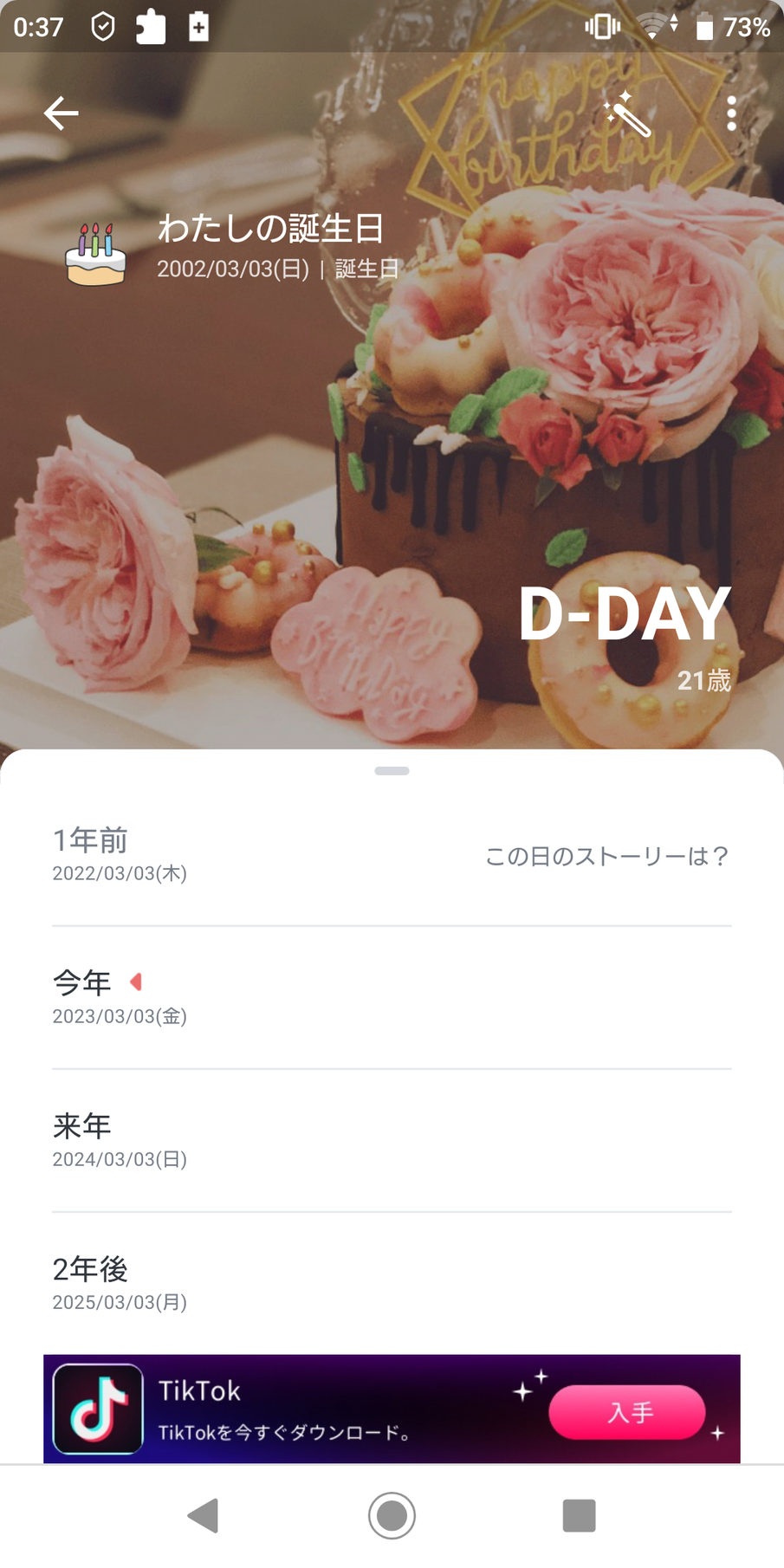
Task: Tap この日のストーリーは？ to add a story
Action: (606, 857)
